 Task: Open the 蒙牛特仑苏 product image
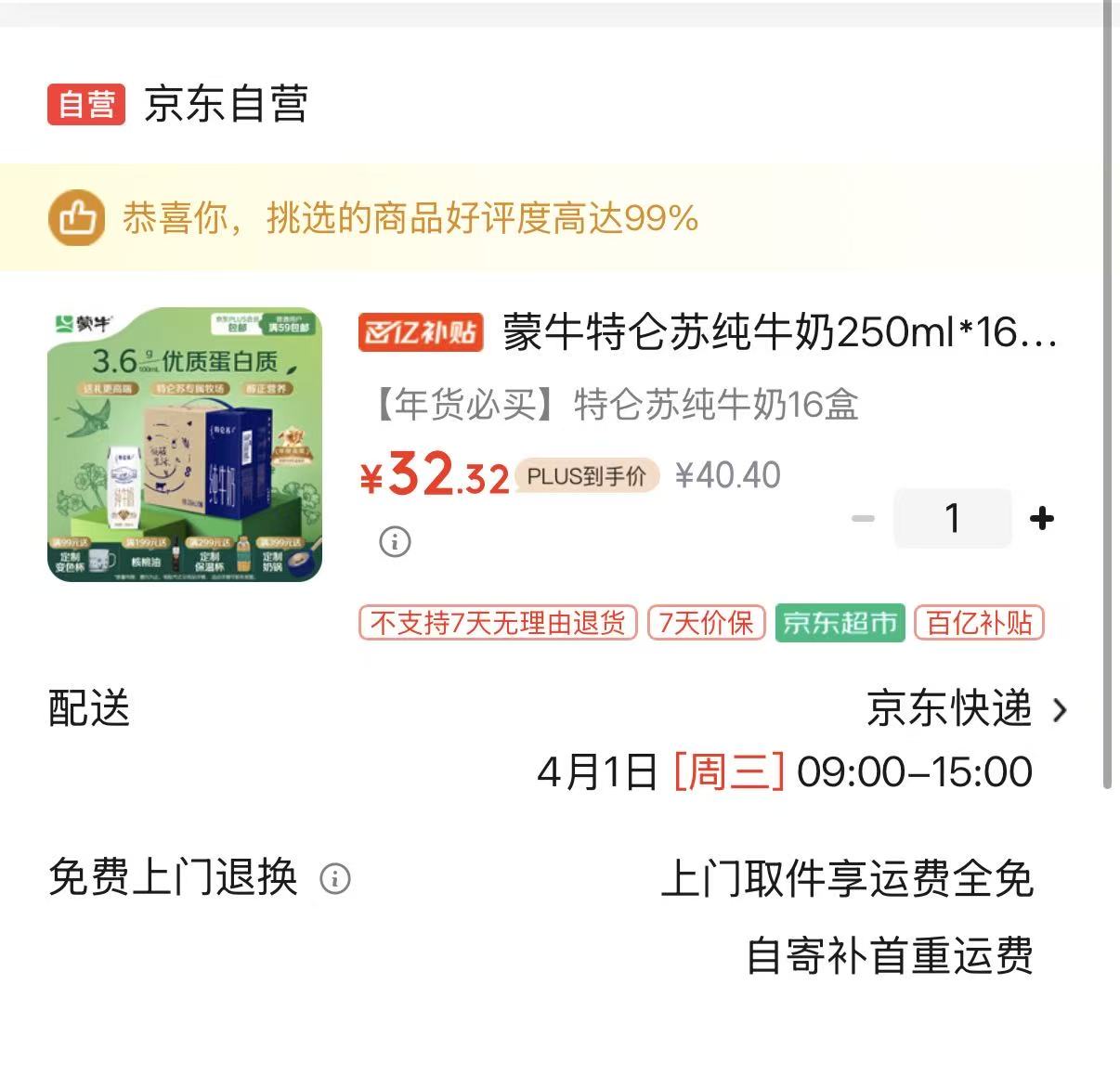[x=185, y=445]
